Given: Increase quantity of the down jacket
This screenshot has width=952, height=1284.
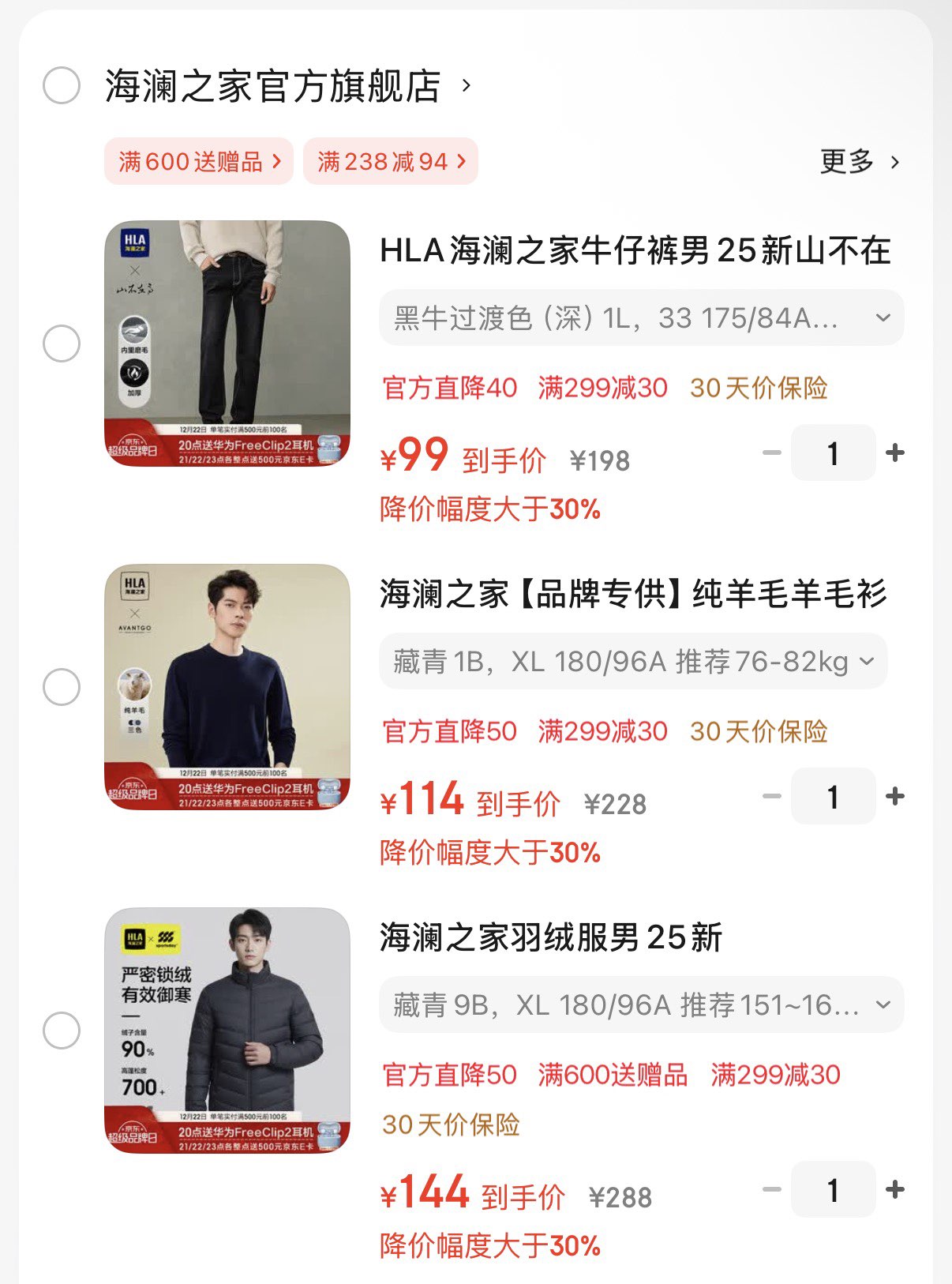Looking at the screenshot, I should (x=894, y=1190).
